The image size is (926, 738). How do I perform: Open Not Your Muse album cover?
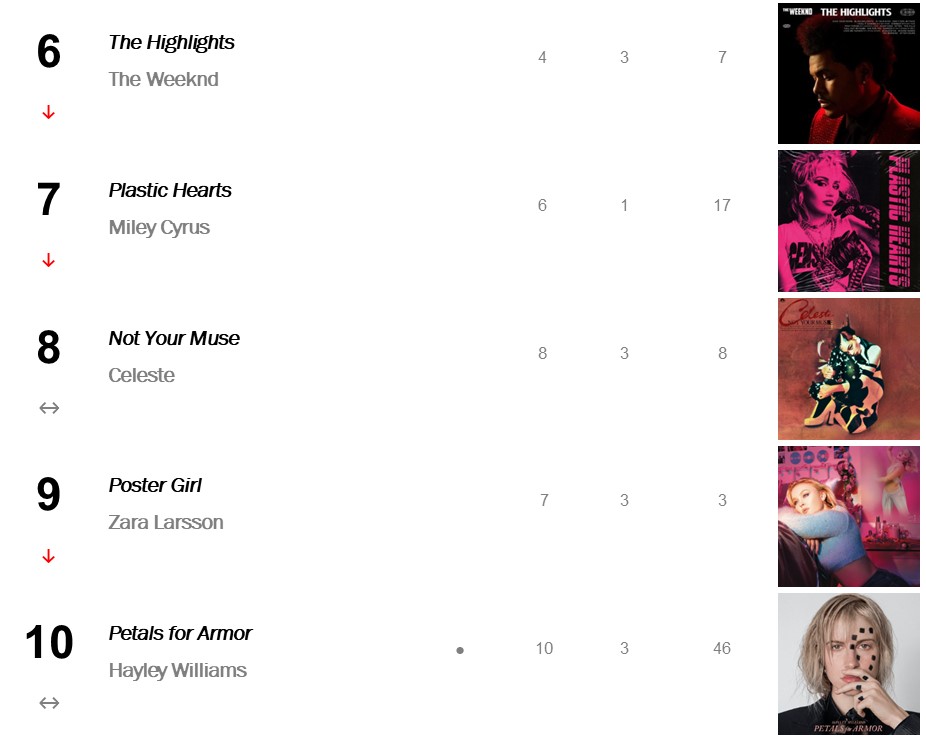[848, 369]
